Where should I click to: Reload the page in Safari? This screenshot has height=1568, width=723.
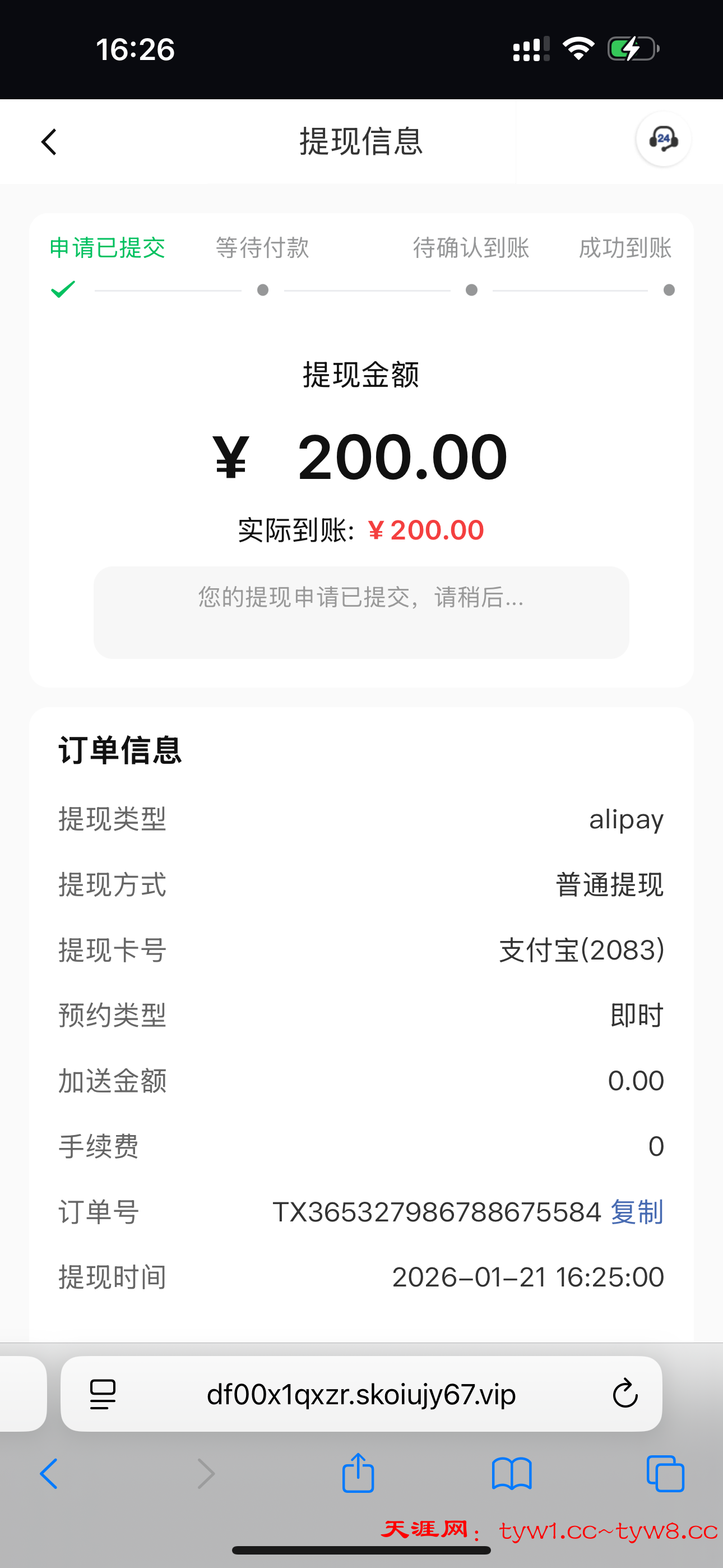click(624, 1394)
